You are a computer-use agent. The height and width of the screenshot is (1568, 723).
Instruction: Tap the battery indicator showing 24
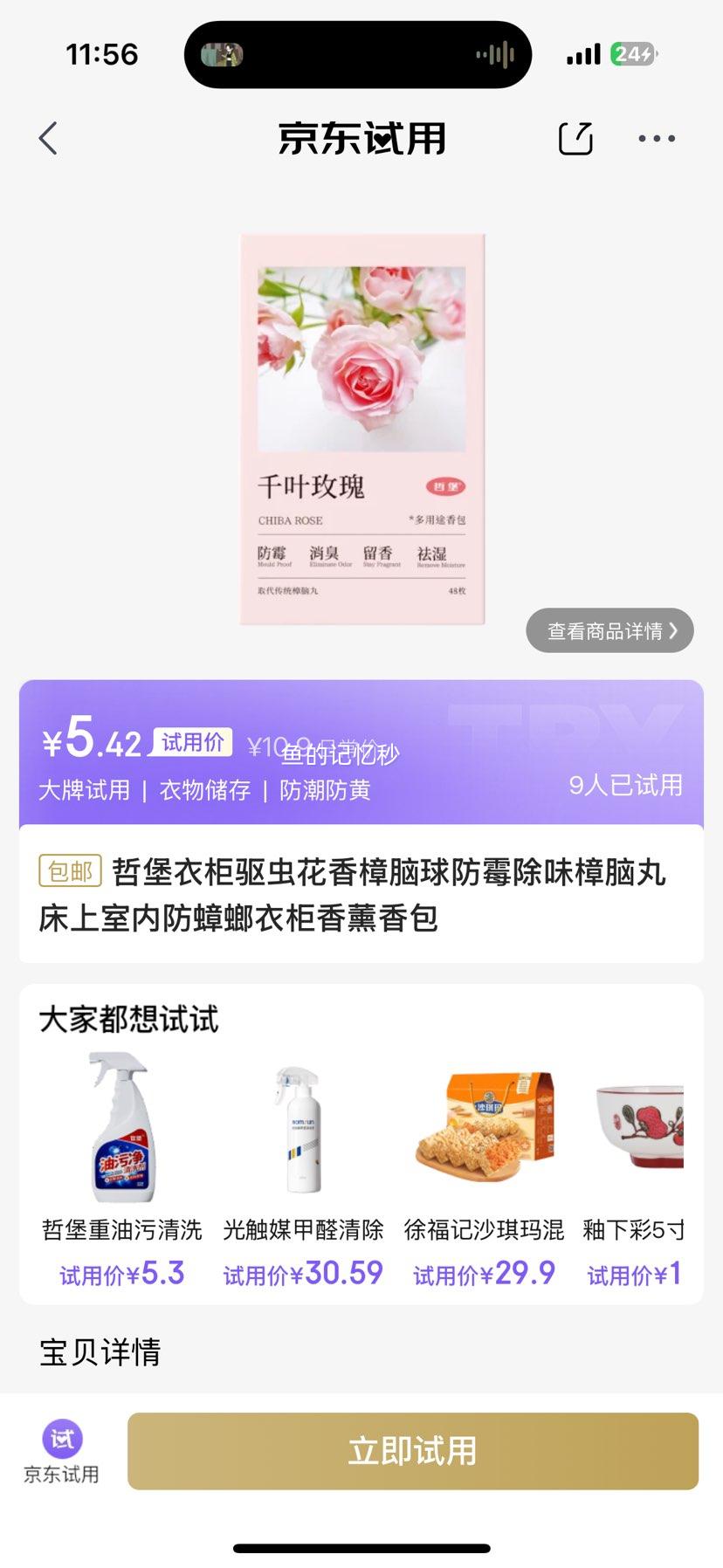[630, 54]
